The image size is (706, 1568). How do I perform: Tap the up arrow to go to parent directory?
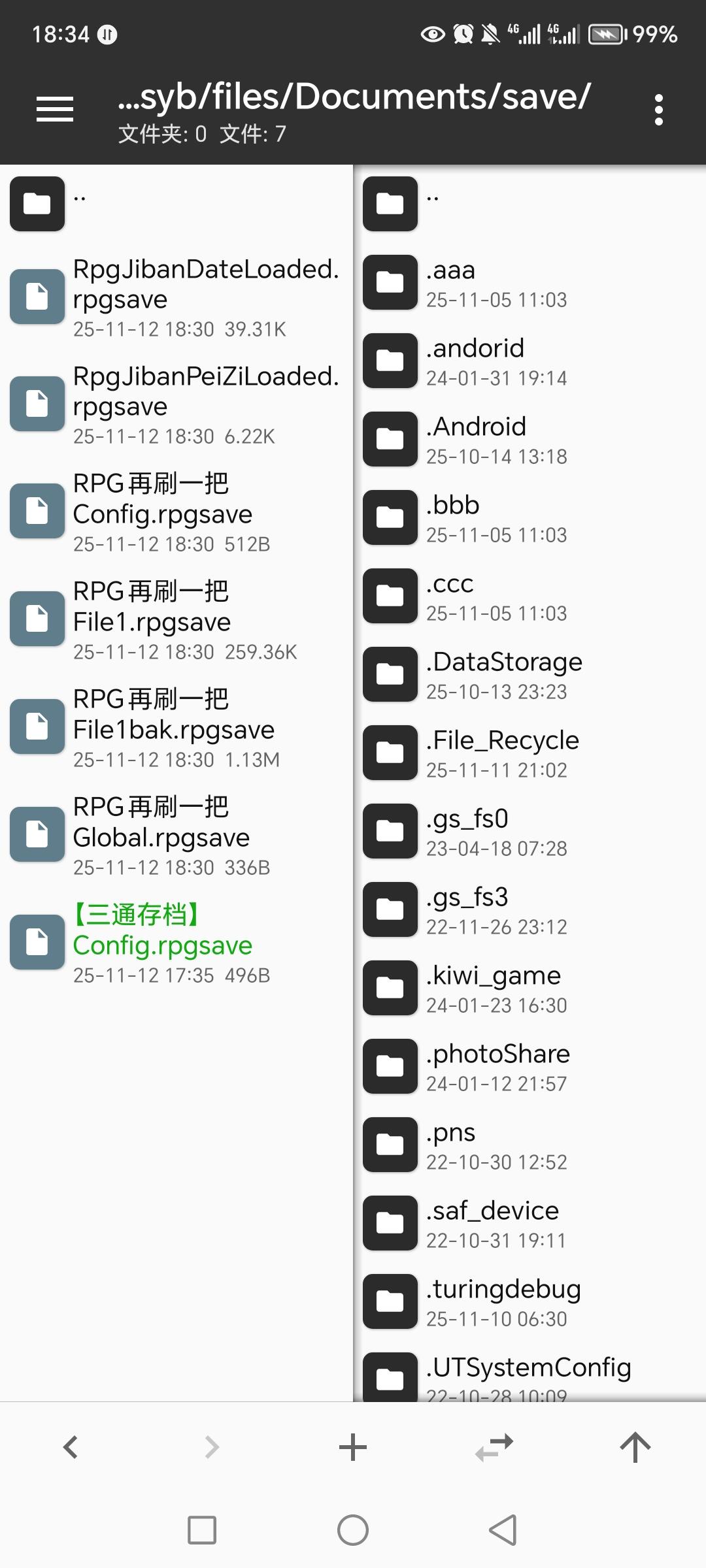pyautogui.click(x=635, y=1446)
